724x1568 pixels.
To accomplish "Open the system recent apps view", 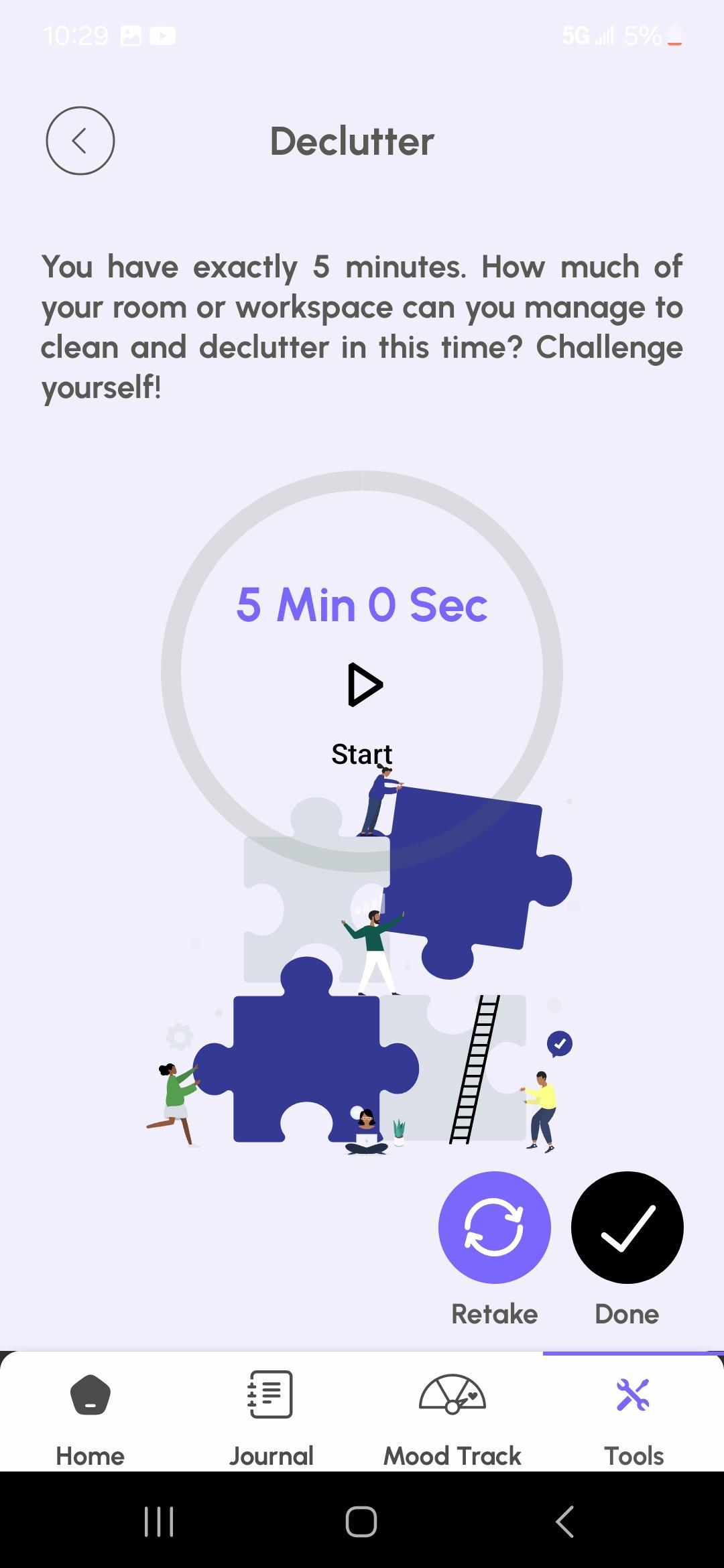I will (159, 1521).
